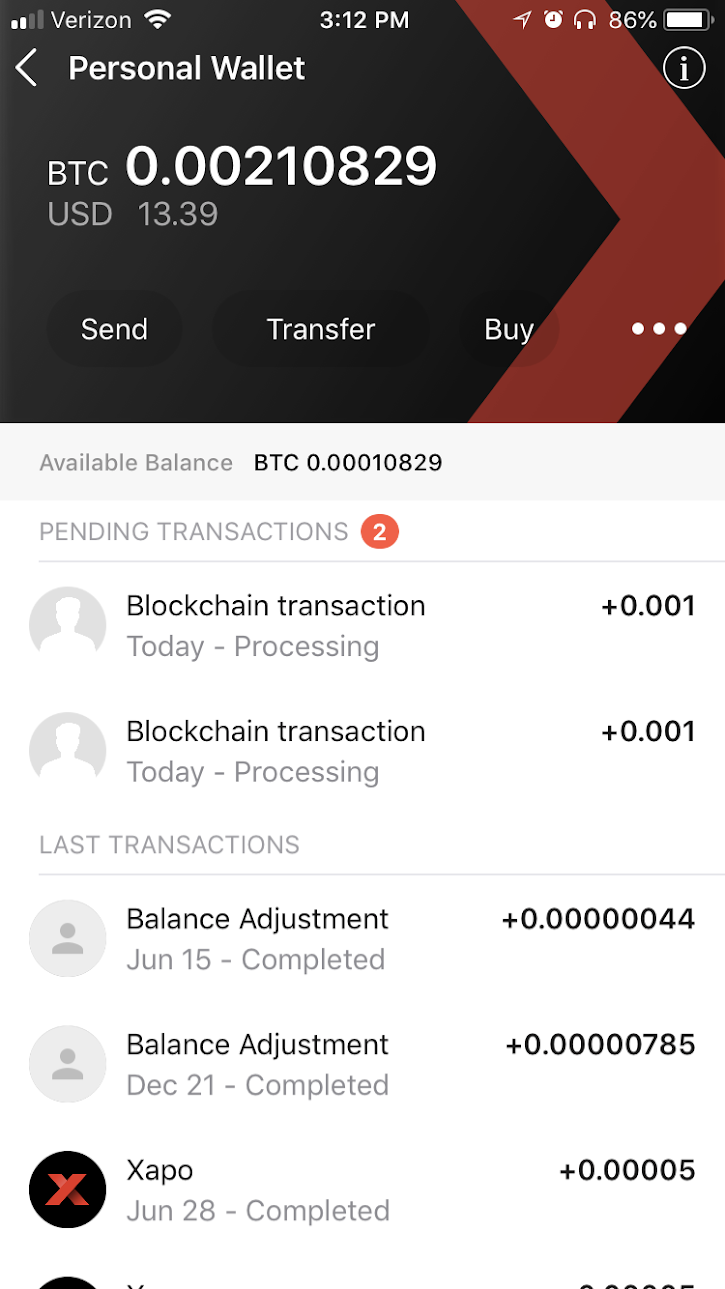Tap the Buy button

508,329
